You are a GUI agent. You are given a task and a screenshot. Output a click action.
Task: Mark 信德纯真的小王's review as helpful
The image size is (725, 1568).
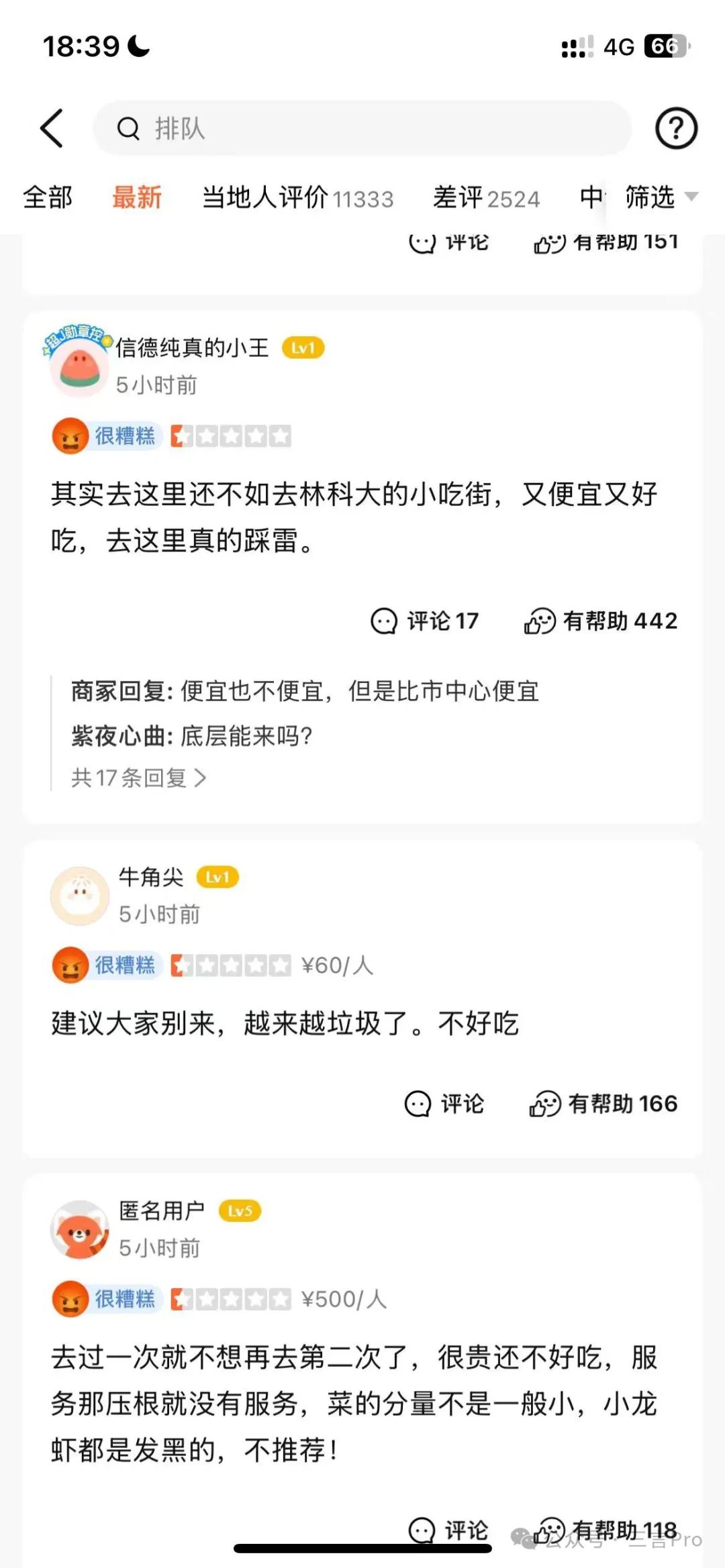(x=601, y=621)
